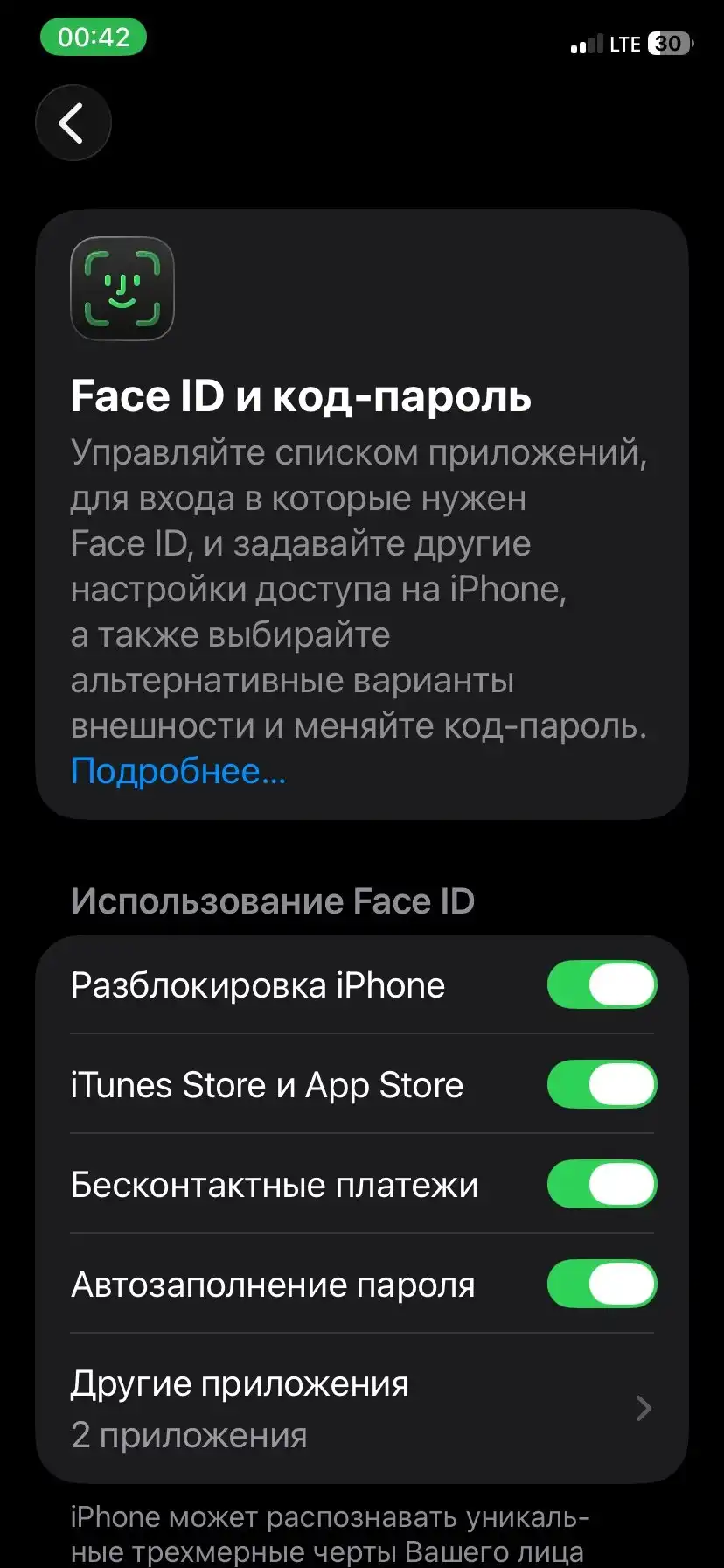Turn off iTunes Store и App Store
The height and width of the screenshot is (1568, 724).
pyautogui.click(x=602, y=1084)
